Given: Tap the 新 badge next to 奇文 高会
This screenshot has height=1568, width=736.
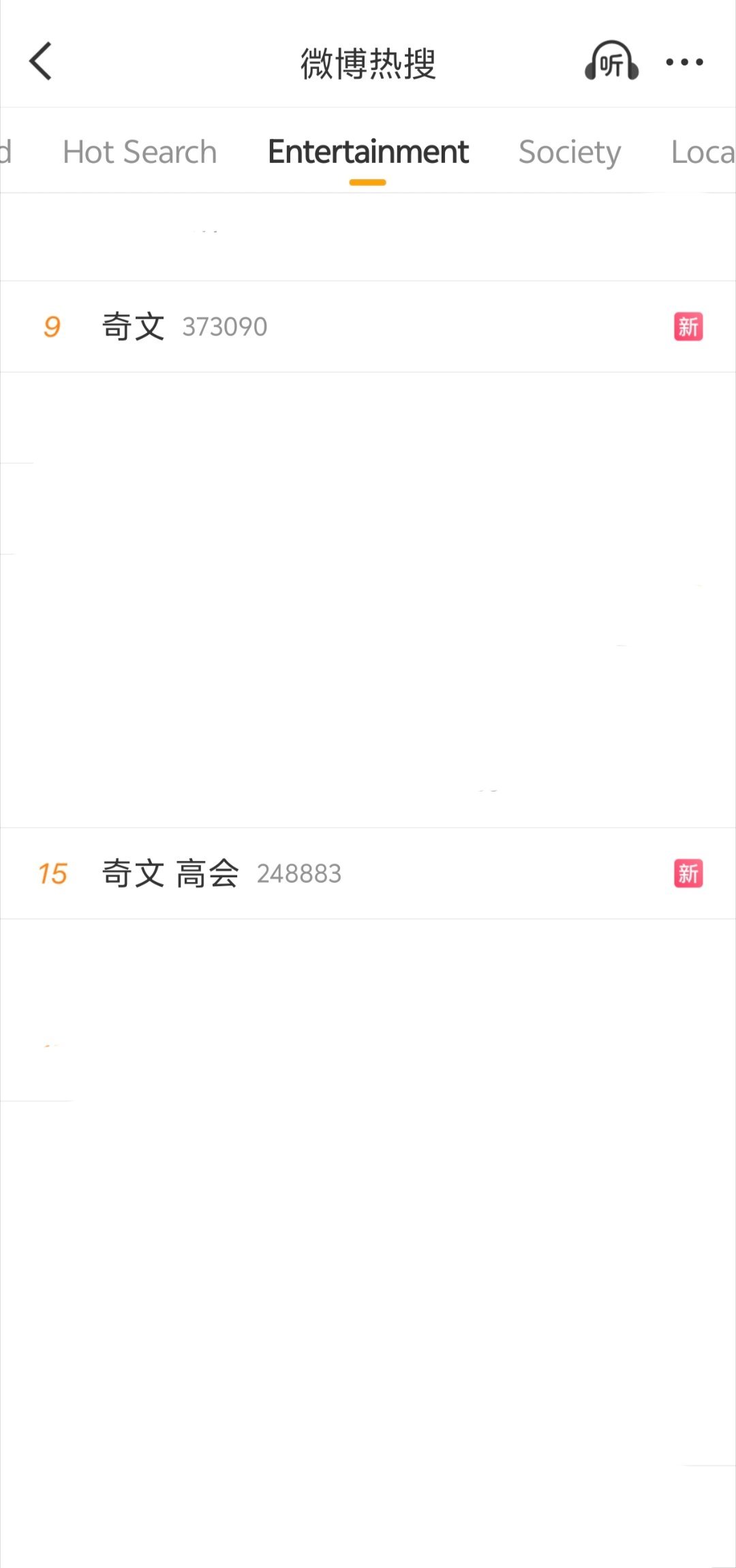Looking at the screenshot, I should [x=688, y=873].
